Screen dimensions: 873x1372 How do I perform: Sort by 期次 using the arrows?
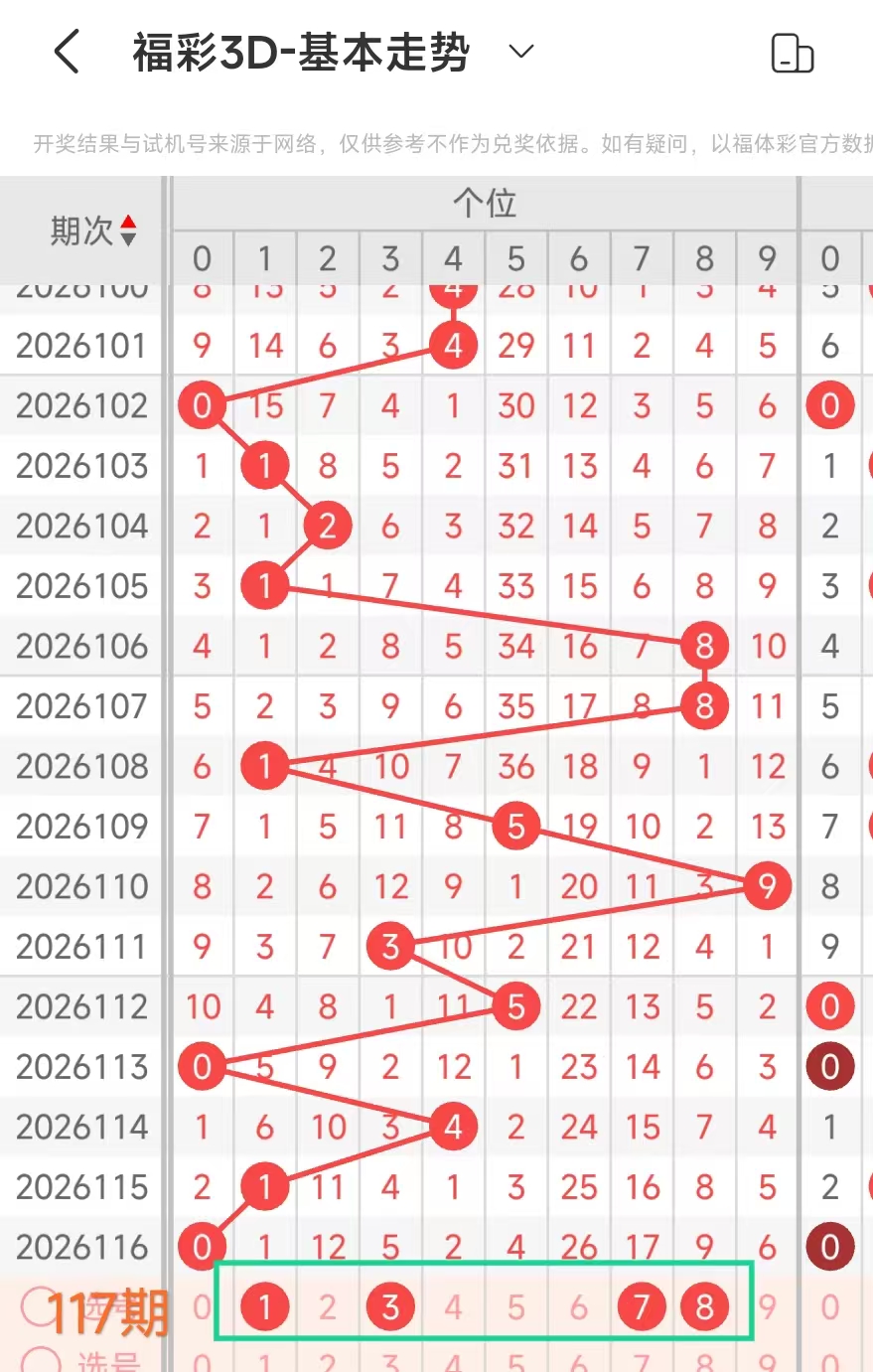(128, 231)
